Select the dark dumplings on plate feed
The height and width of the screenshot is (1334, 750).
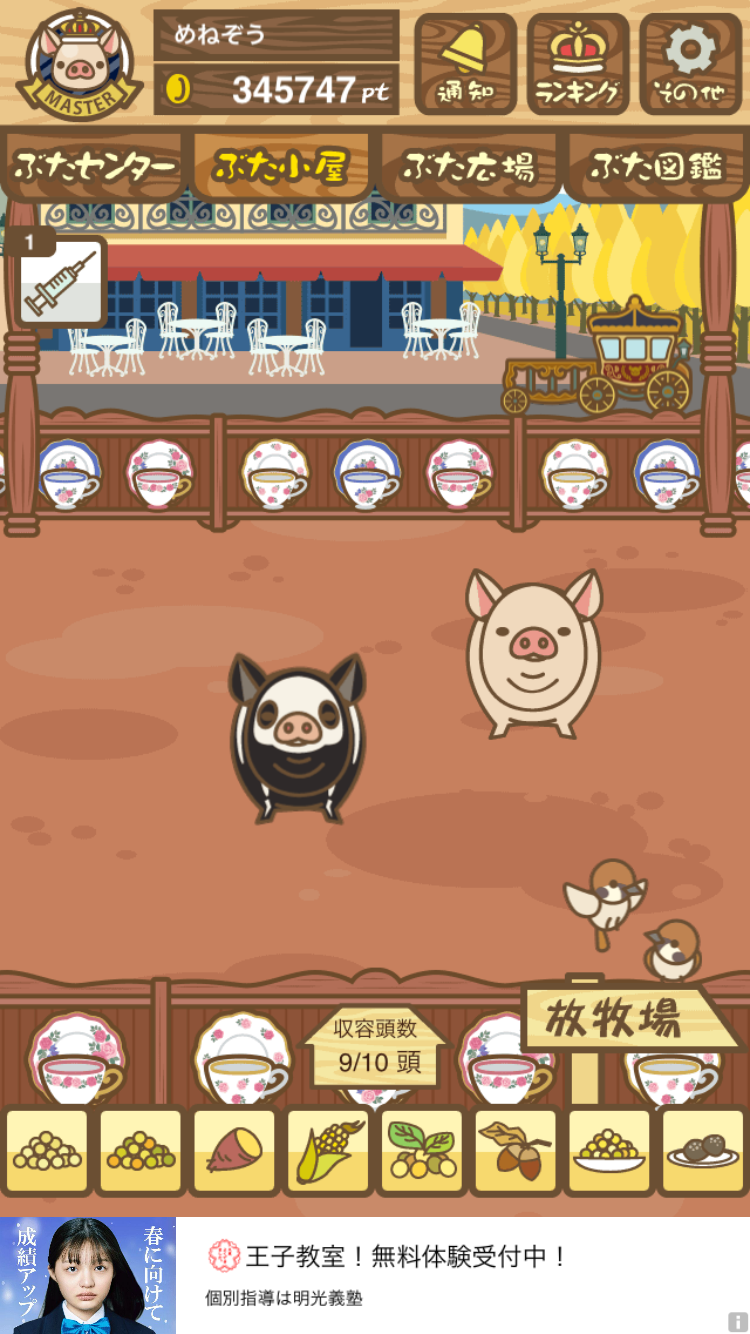pos(703,1152)
